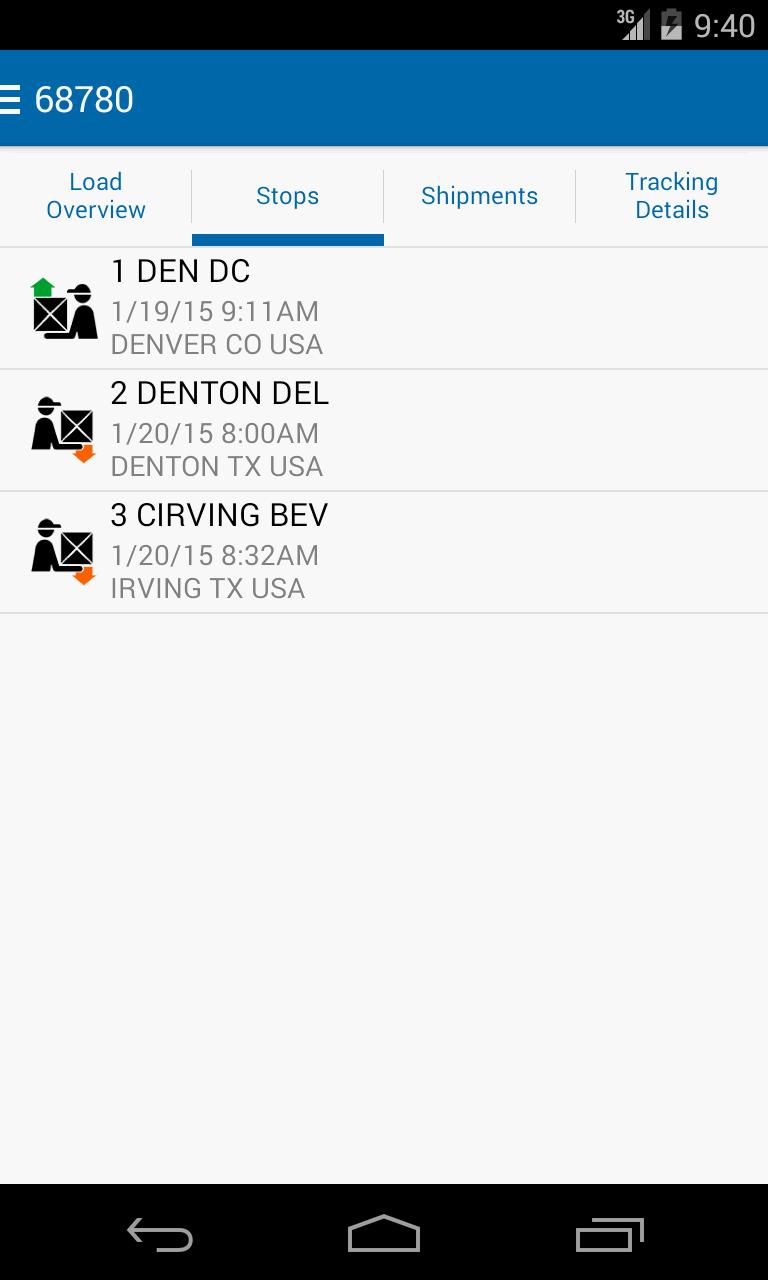Tap the system back button
This screenshot has width=768, height=1280.
coord(160,1235)
